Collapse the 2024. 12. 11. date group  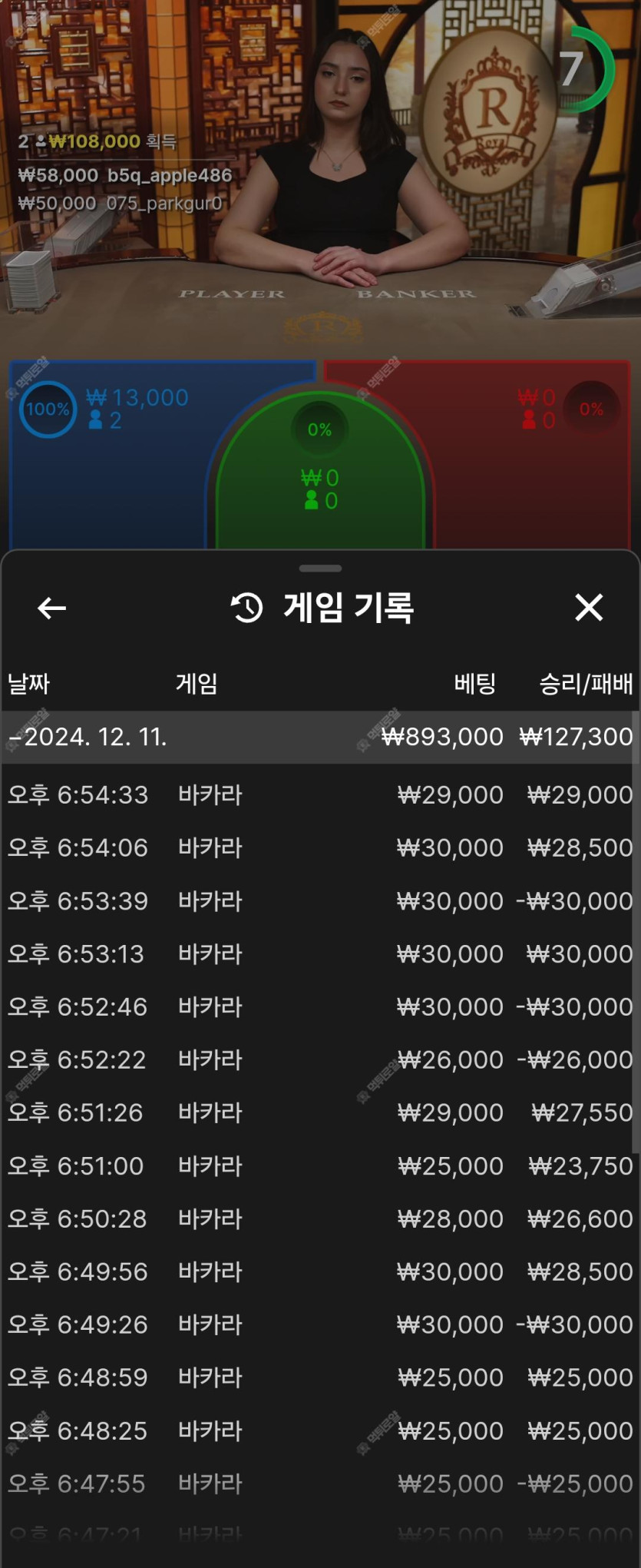[88, 737]
